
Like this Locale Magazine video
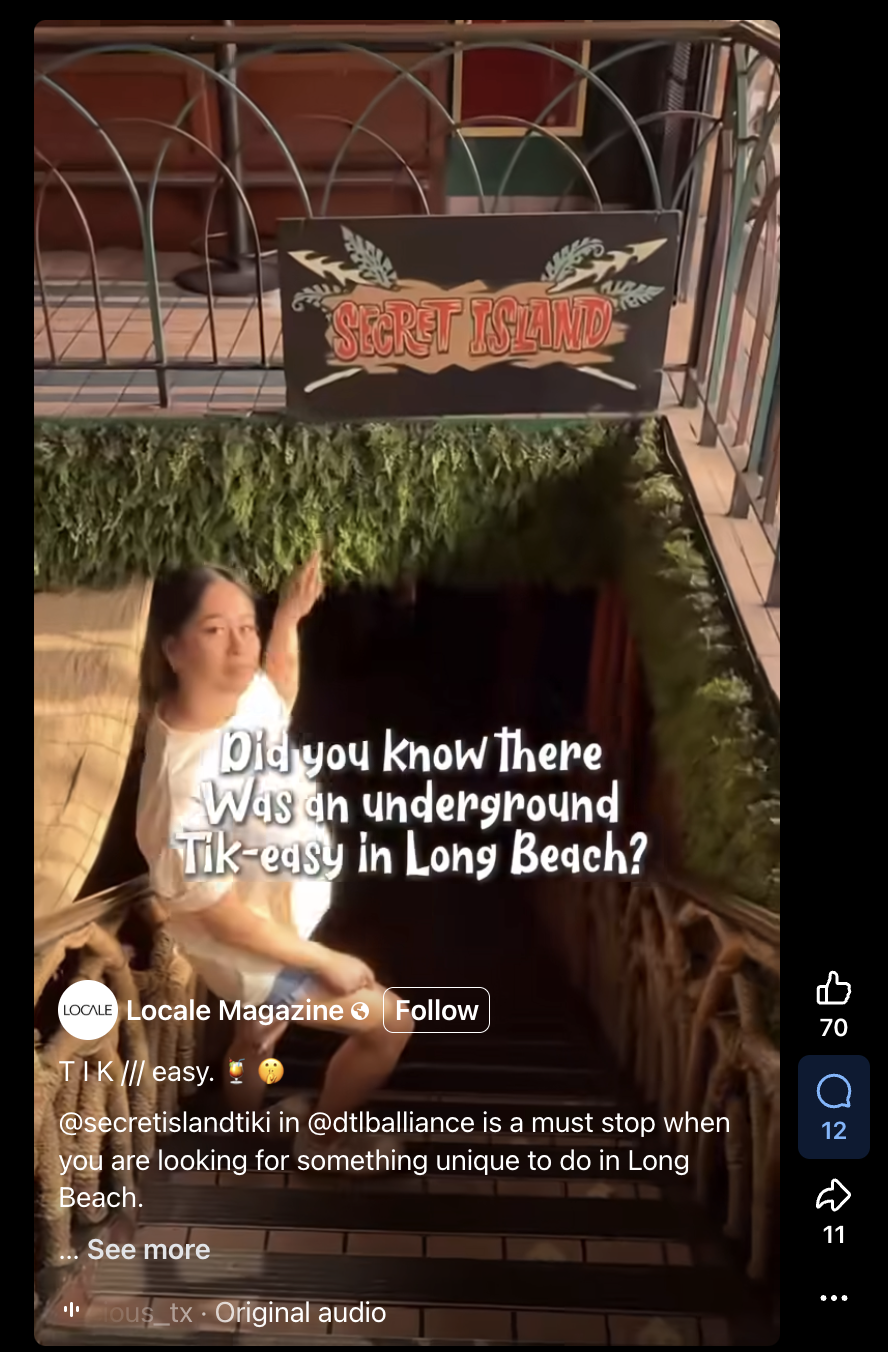pyautogui.click(x=833, y=990)
